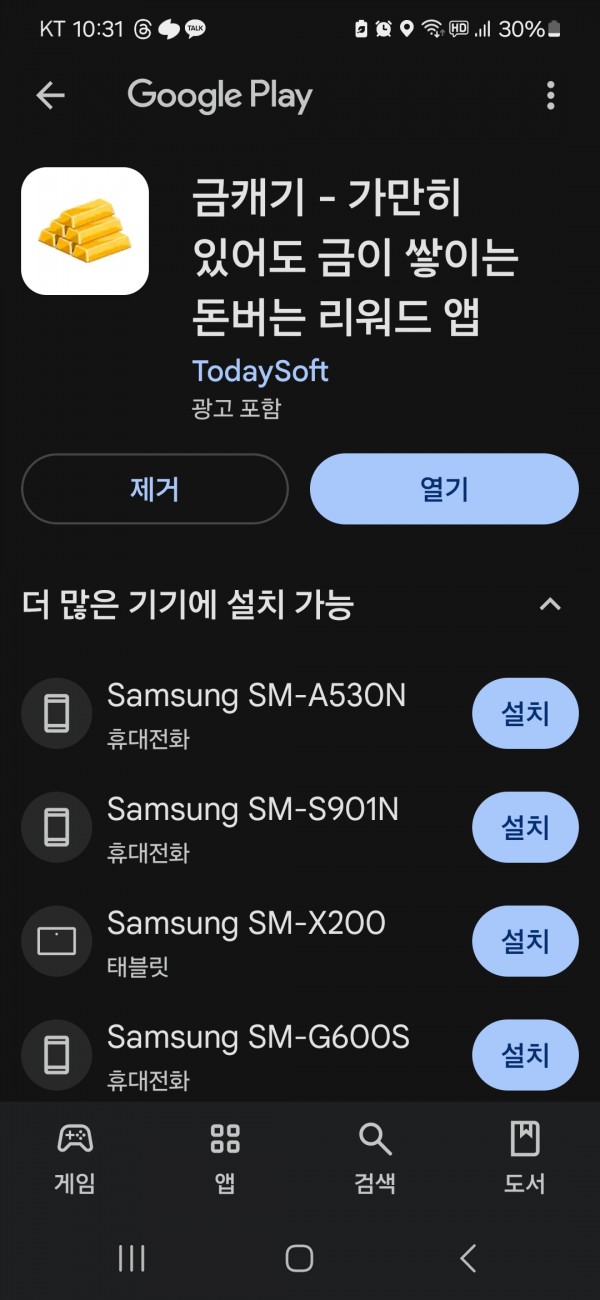Open the 검색 tab
This screenshot has width=600, height=1300.
coord(375,1157)
